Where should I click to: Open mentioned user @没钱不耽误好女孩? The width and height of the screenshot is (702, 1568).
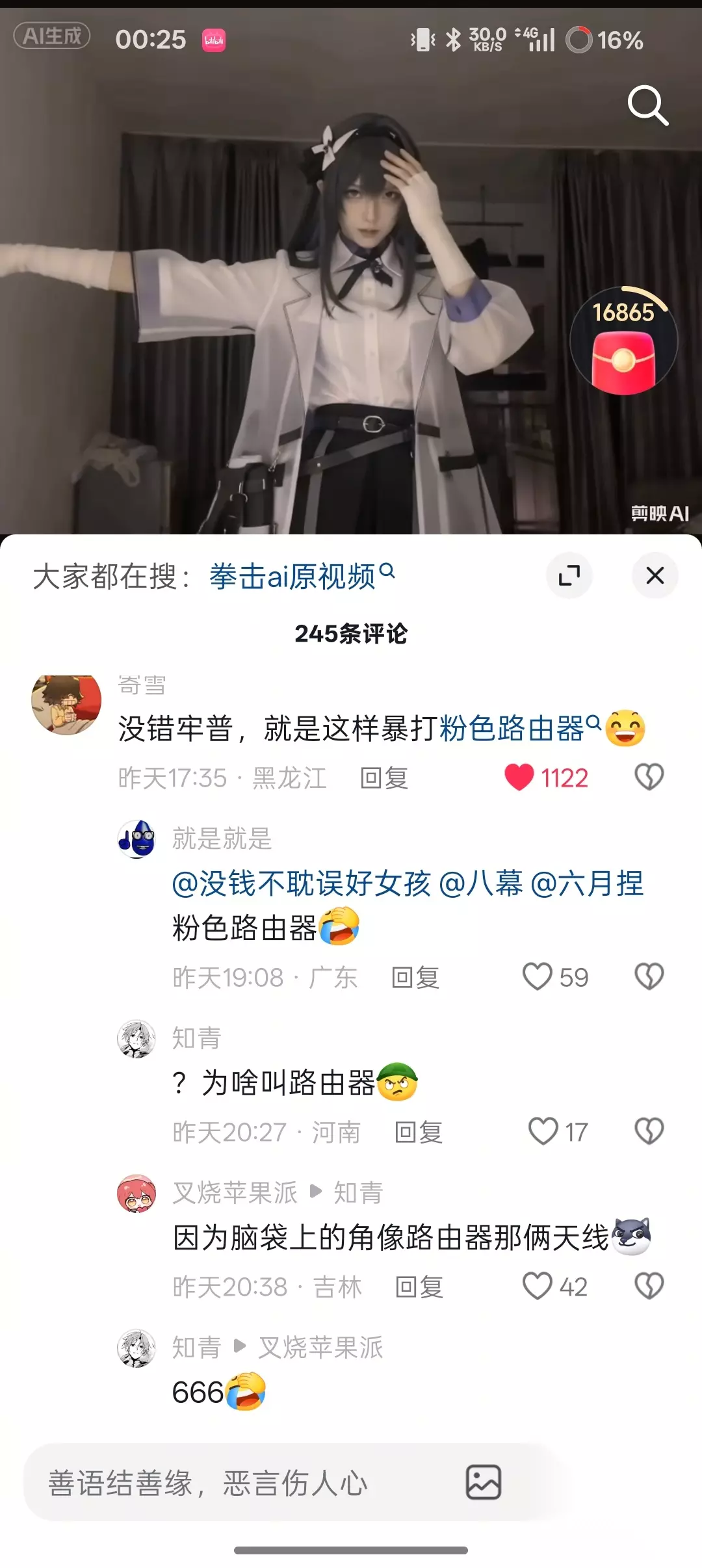(302, 883)
